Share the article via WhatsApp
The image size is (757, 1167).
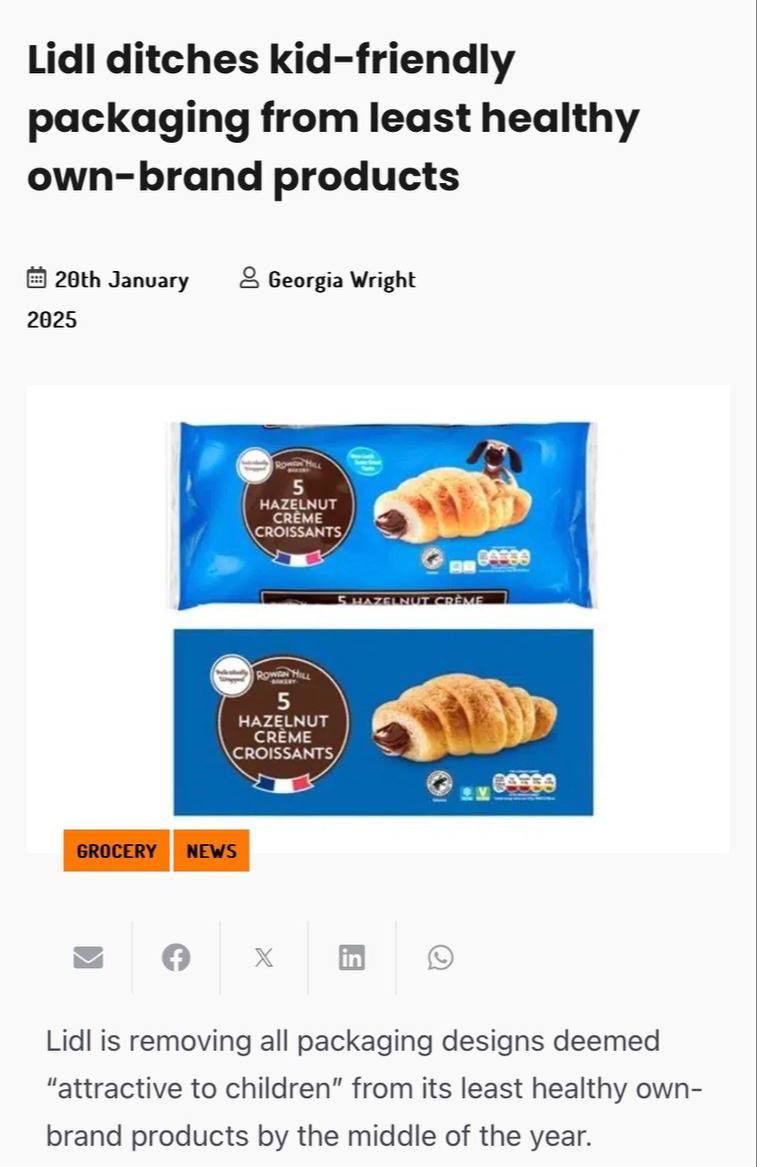[440, 958]
